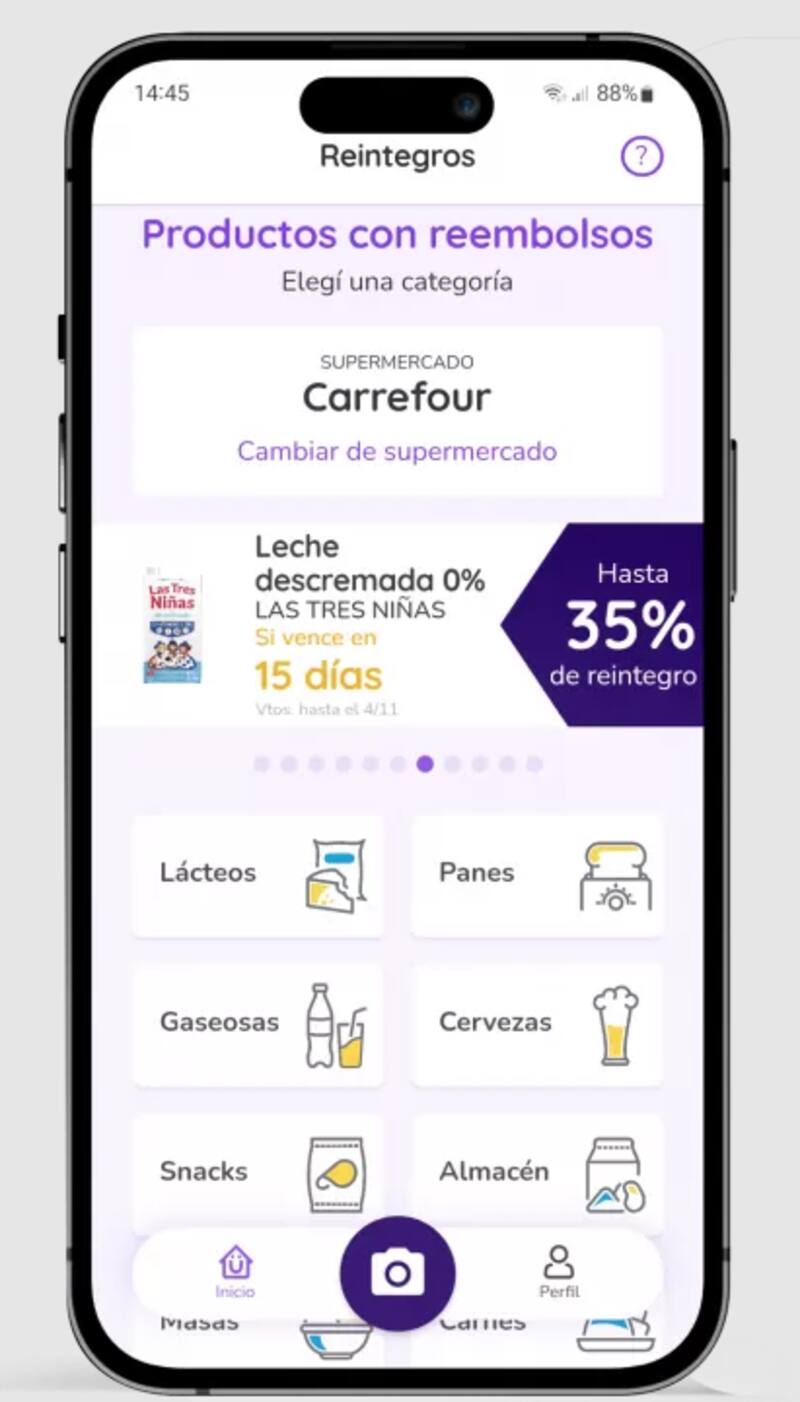The image size is (800, 1402).
Task: Tap Cambiar de supermercado link
Action: tap(397, 451)
